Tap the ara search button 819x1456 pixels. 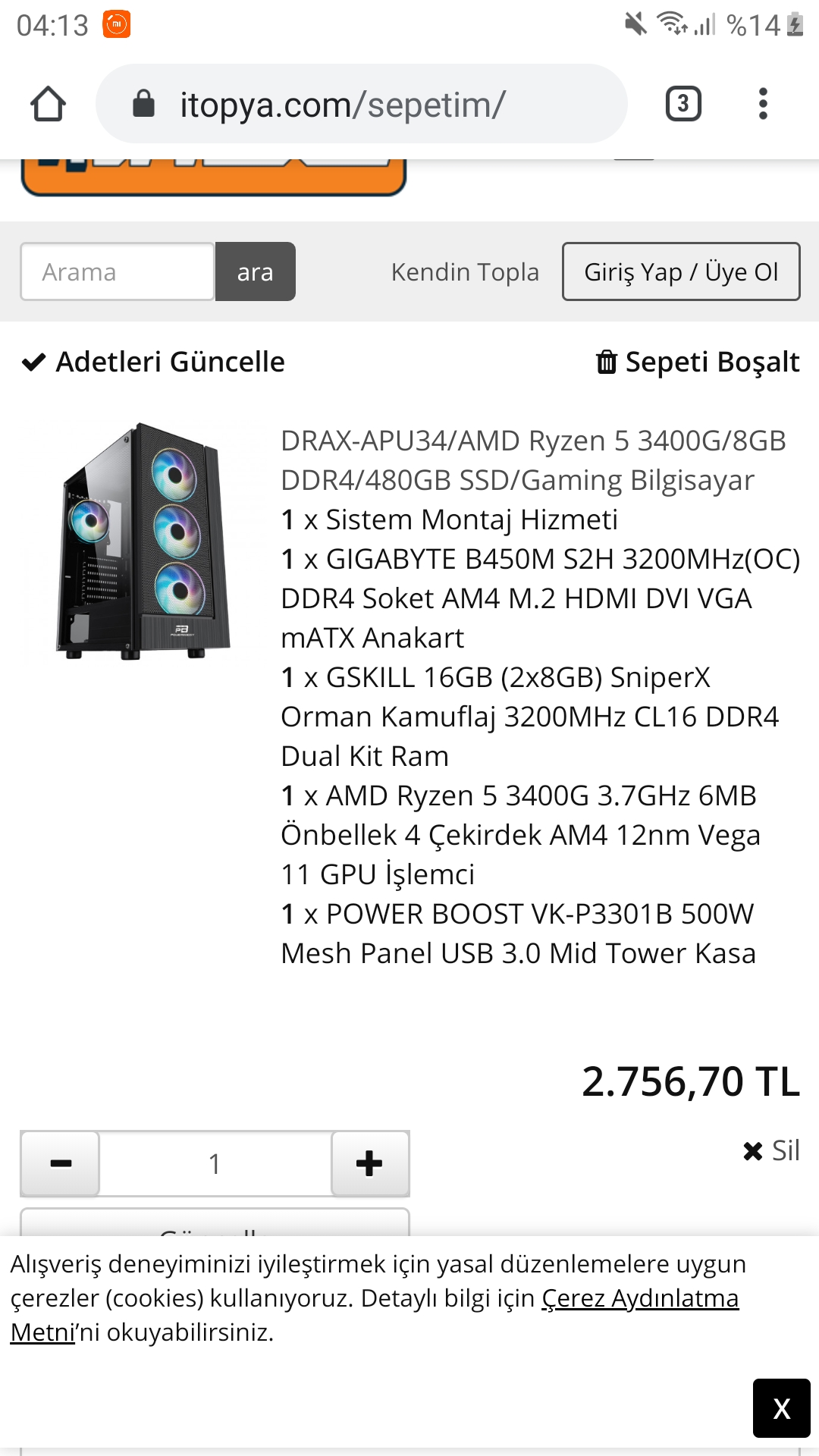pos(255,271)
